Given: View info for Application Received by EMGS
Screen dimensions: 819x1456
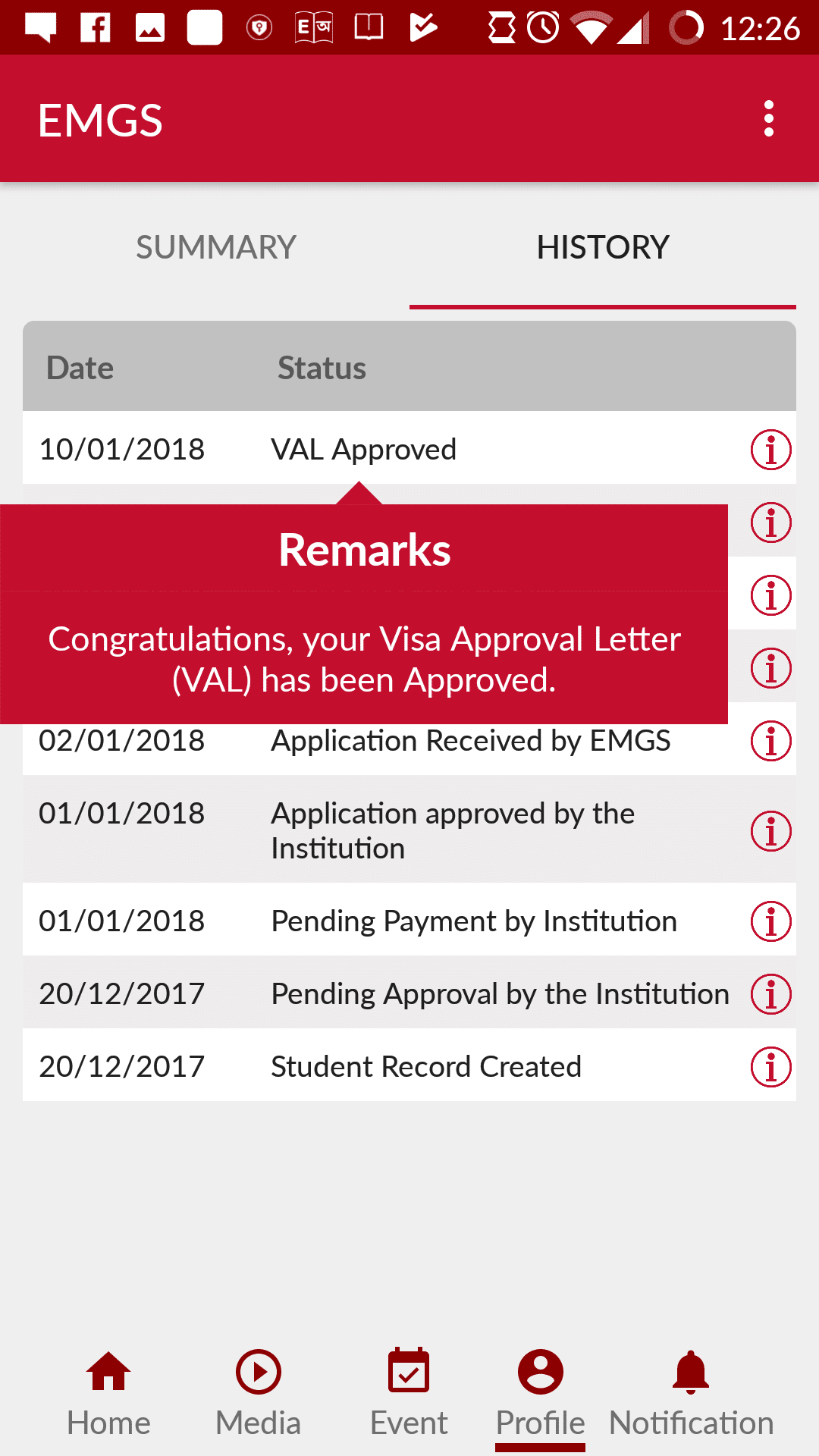Looking at the screenshot, I should [x=770, y=741].
